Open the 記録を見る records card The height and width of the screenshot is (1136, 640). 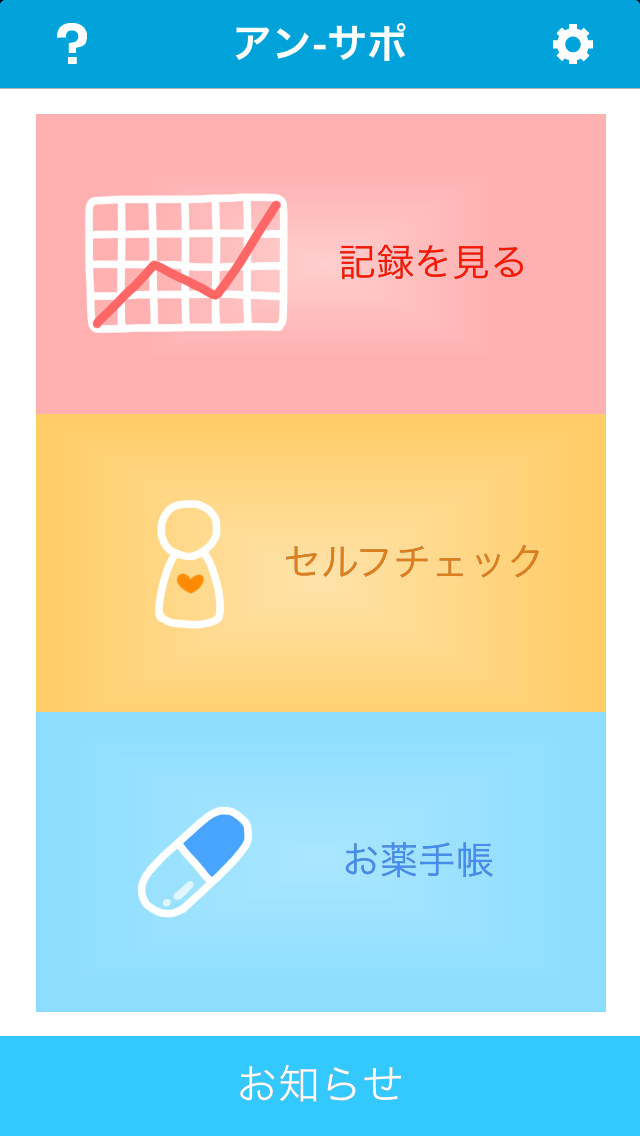pyautogui.click(x=320, y=263)
